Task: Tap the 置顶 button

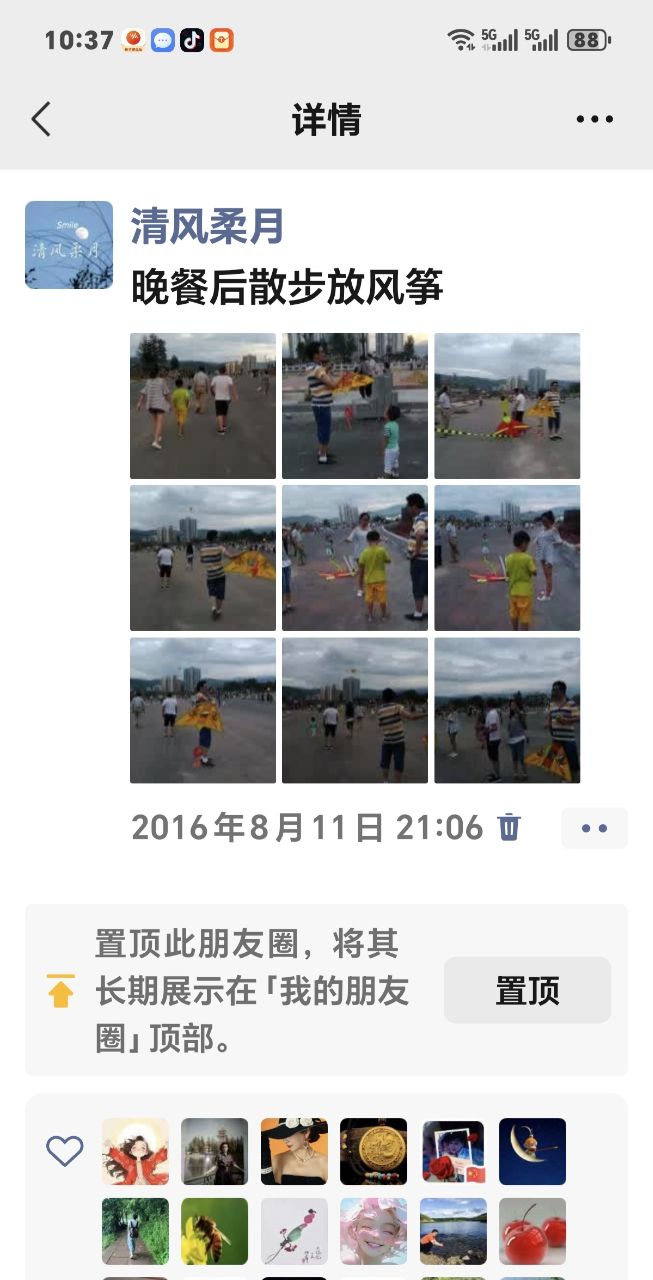Action: [x=527, y=990]
